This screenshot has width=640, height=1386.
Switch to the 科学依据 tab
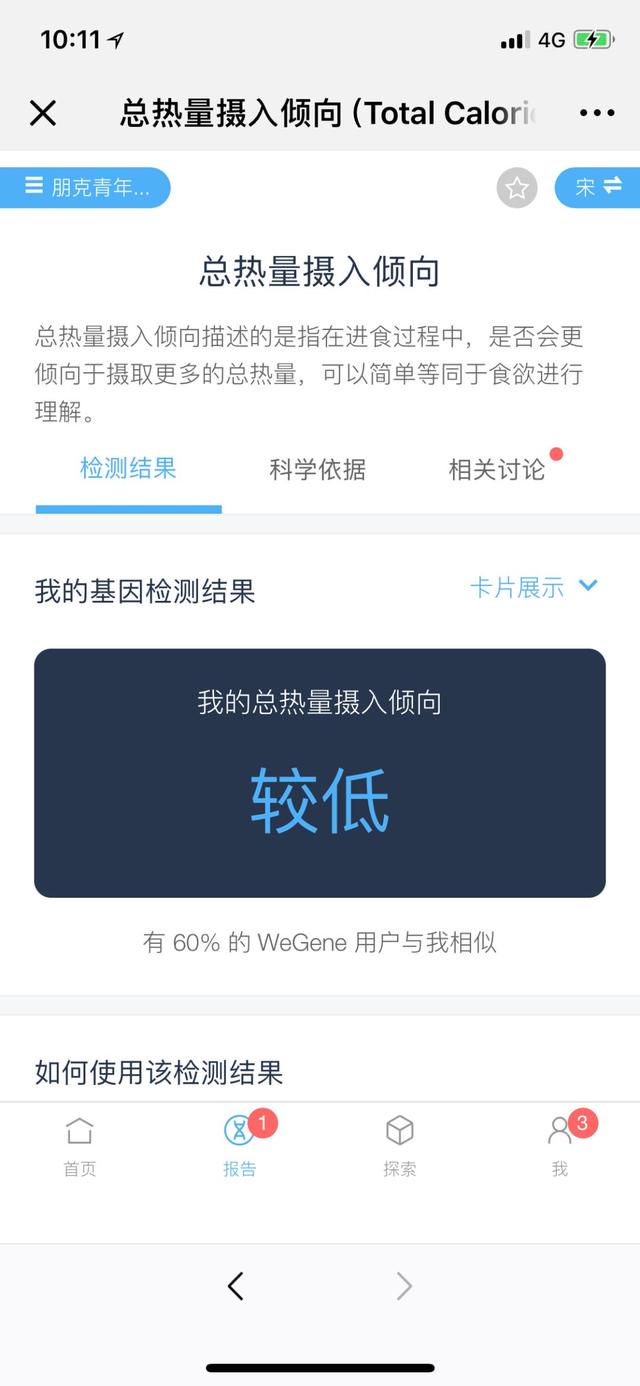[x=318, y=469]
